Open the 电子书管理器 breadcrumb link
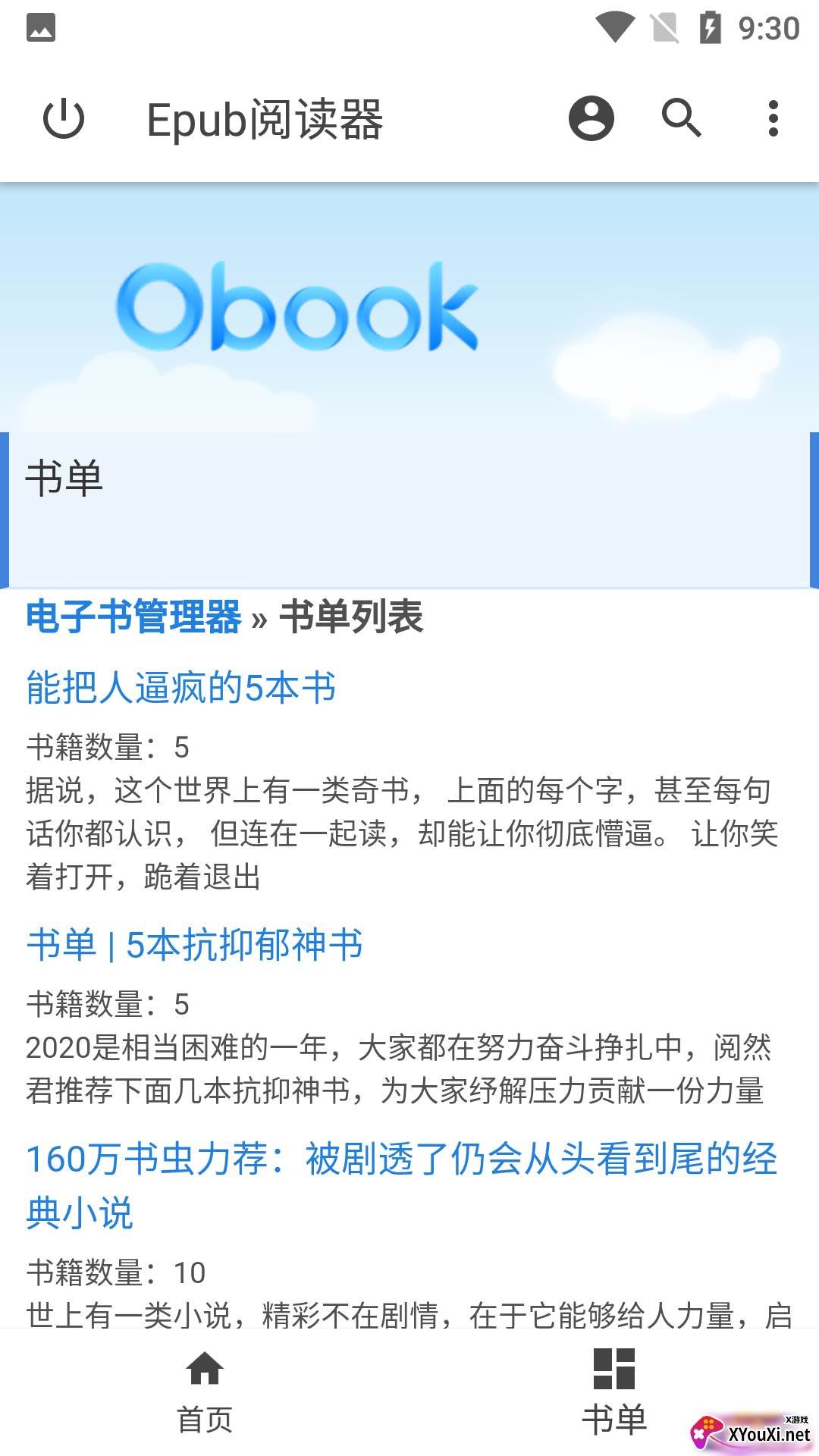819x1456 pixels. 133,620
